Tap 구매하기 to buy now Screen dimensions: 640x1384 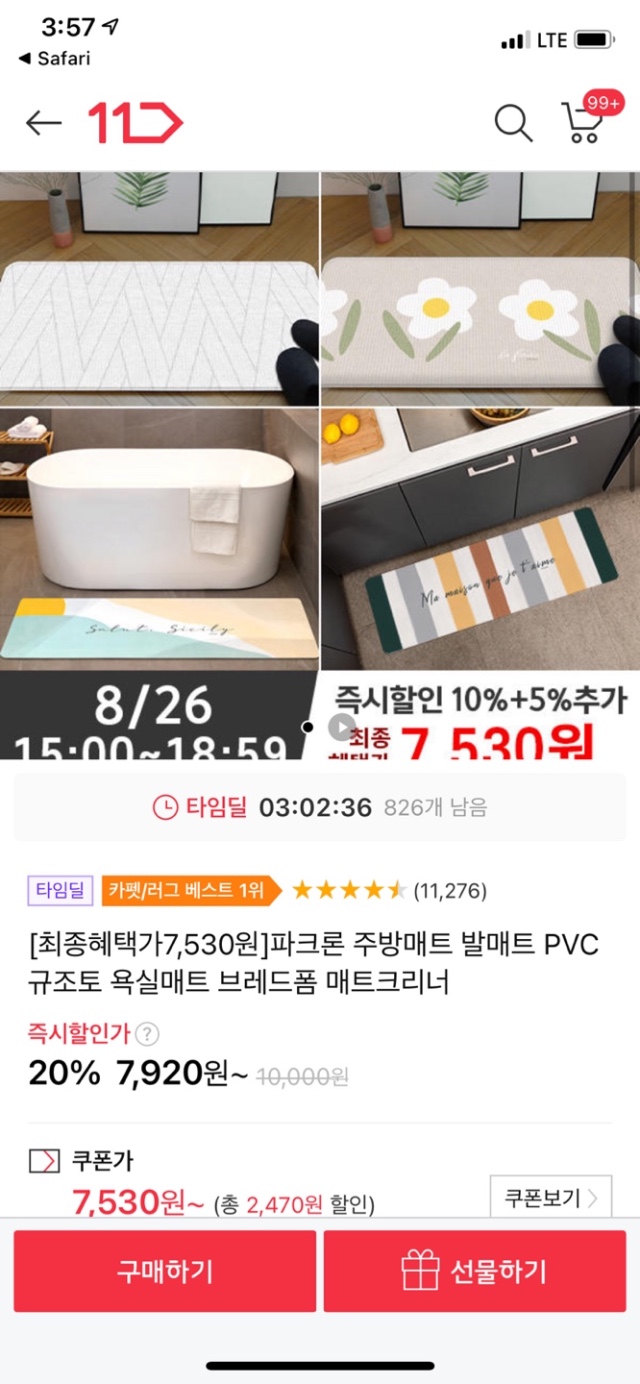(165, 1271)
